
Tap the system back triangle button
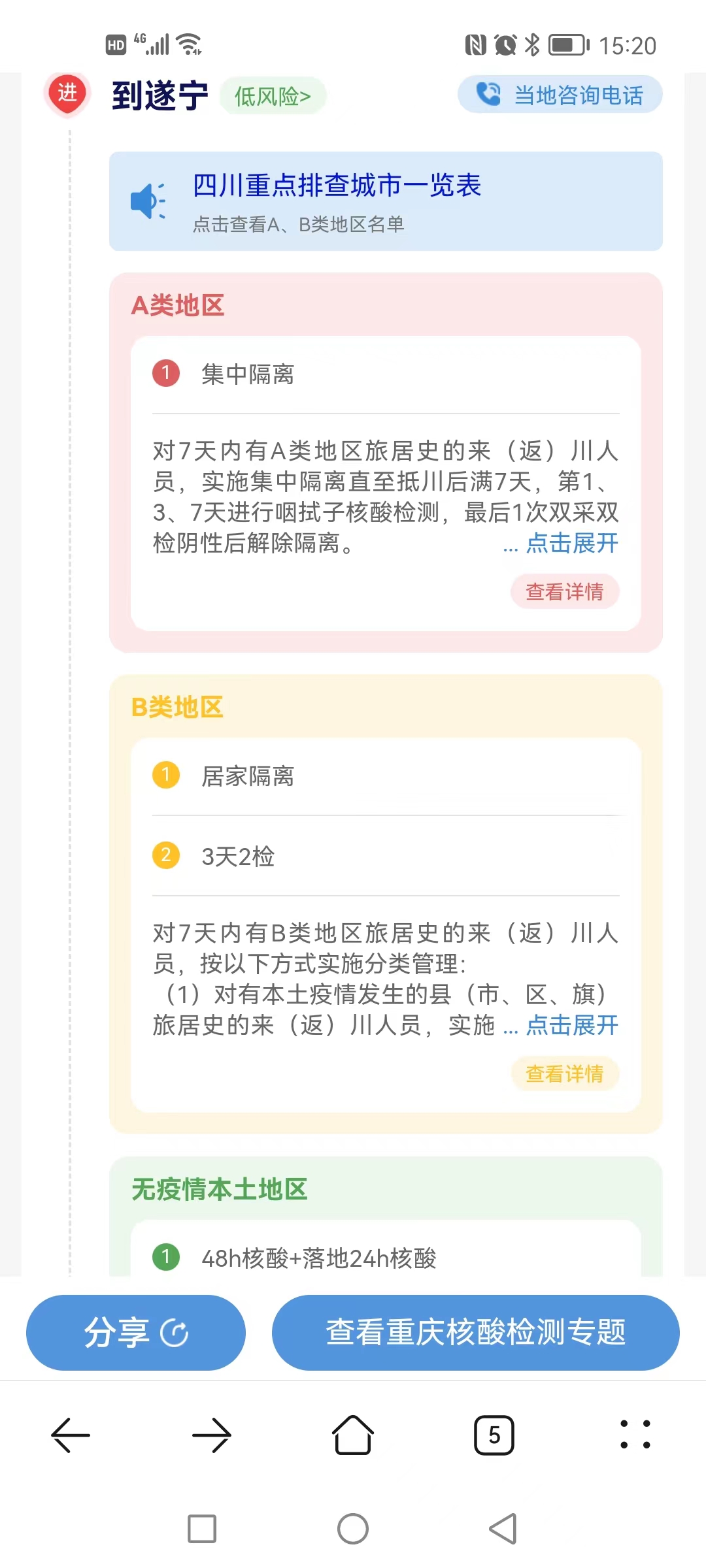[503, 1529]
